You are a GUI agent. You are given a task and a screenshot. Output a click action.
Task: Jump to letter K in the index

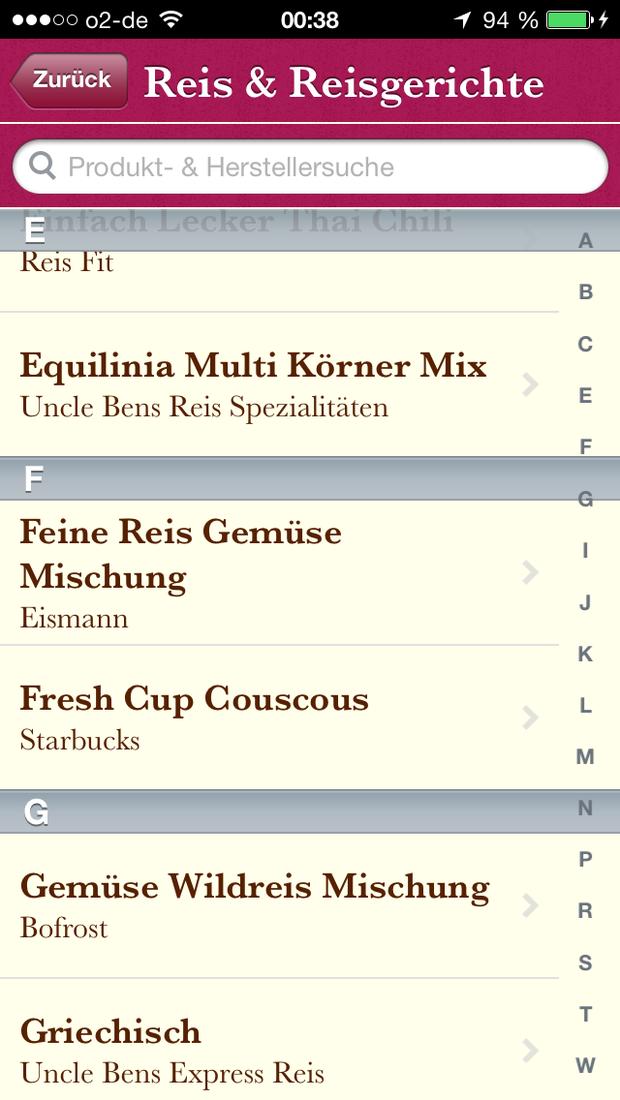click(586, 654)
